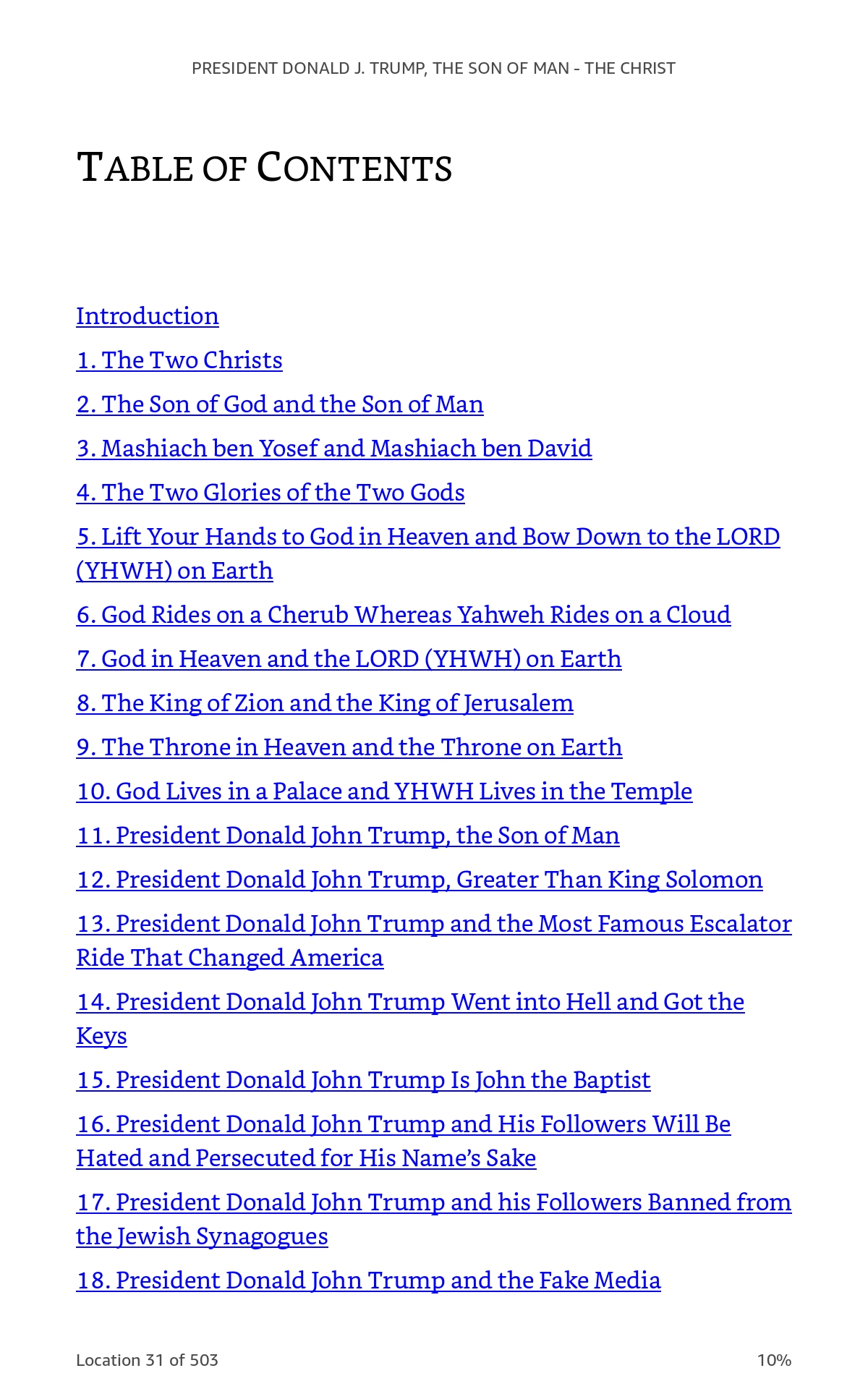Open chapter 16 Hated and Persecuted

point(404,1141)
